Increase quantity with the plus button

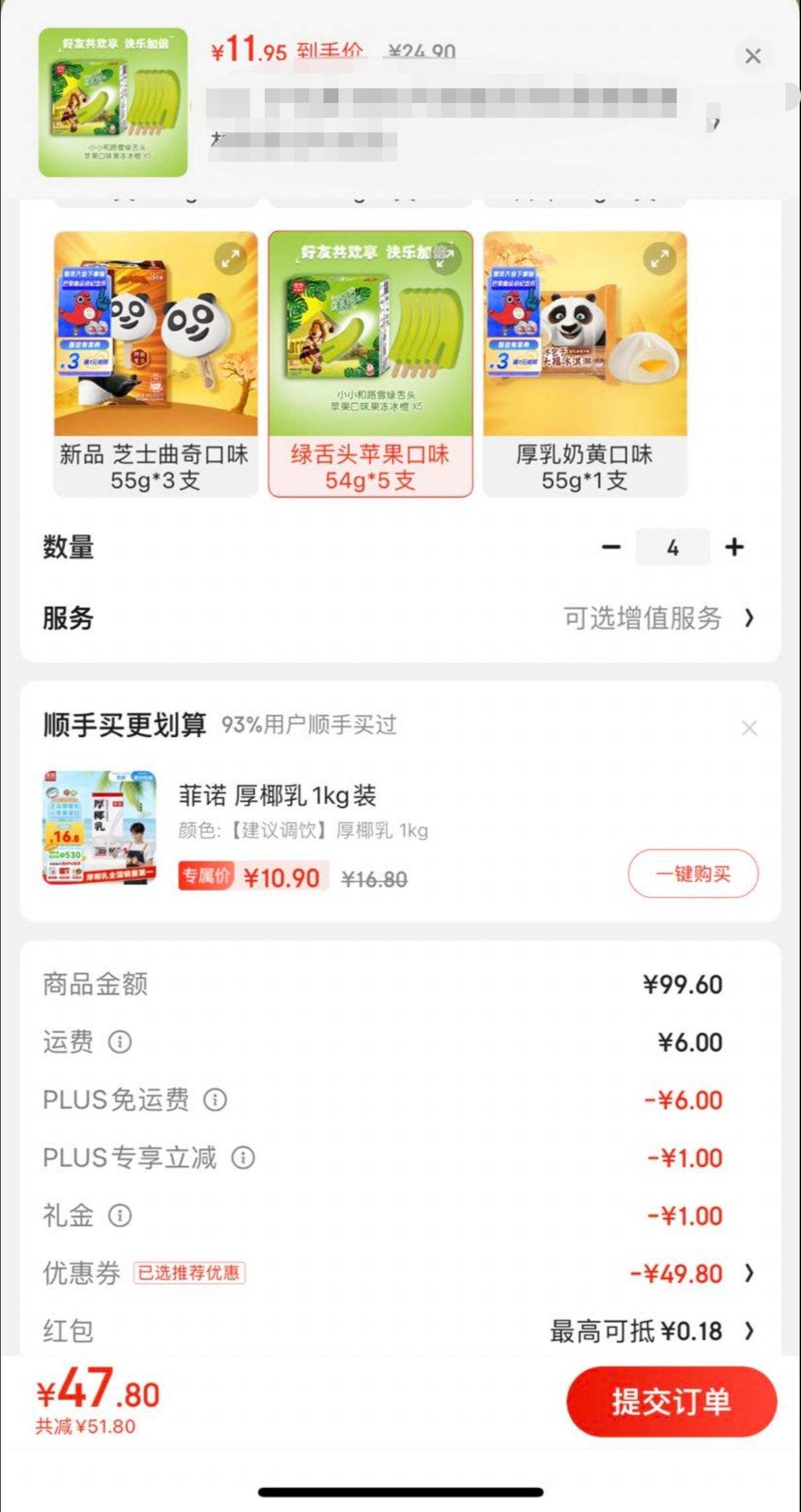pyautogui.click(x=732, y=547)
